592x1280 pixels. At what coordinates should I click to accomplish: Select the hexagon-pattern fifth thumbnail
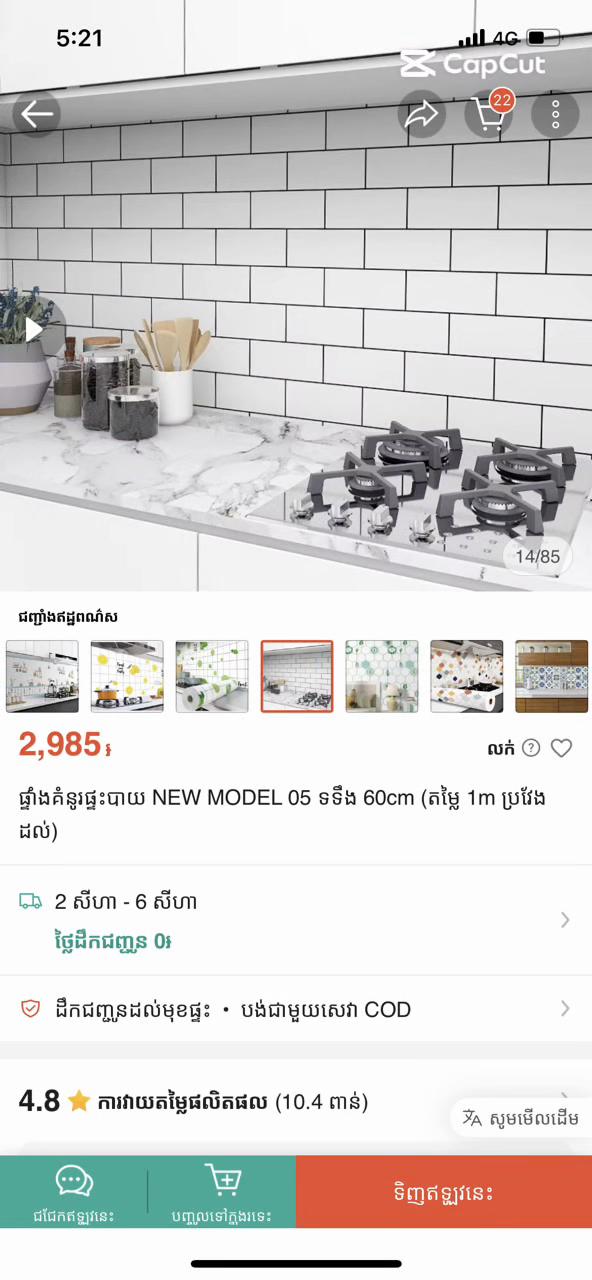click(382, 677)
